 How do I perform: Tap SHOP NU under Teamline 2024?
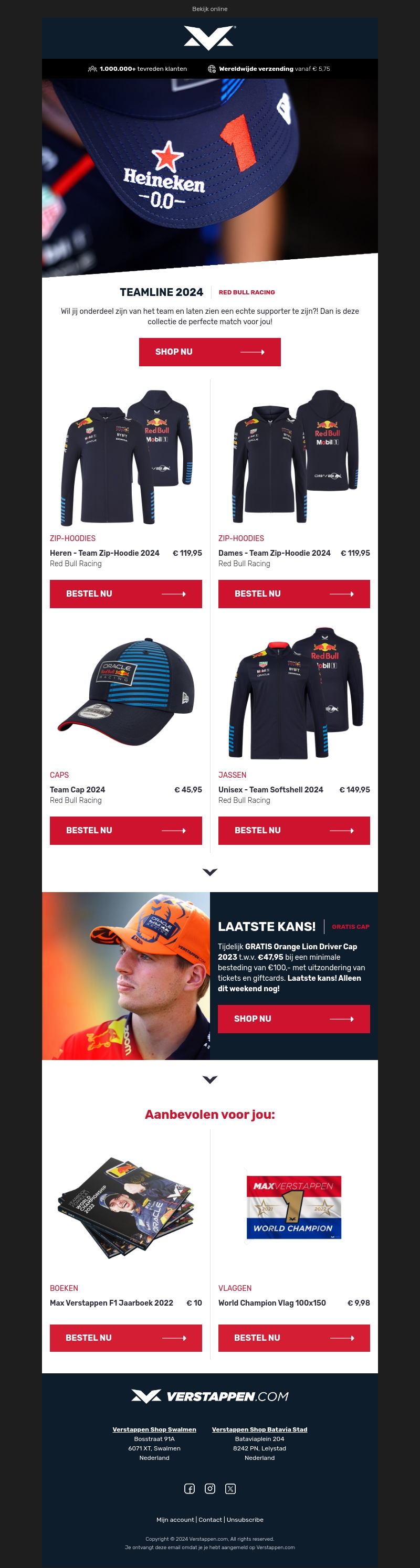click(209, 352)
